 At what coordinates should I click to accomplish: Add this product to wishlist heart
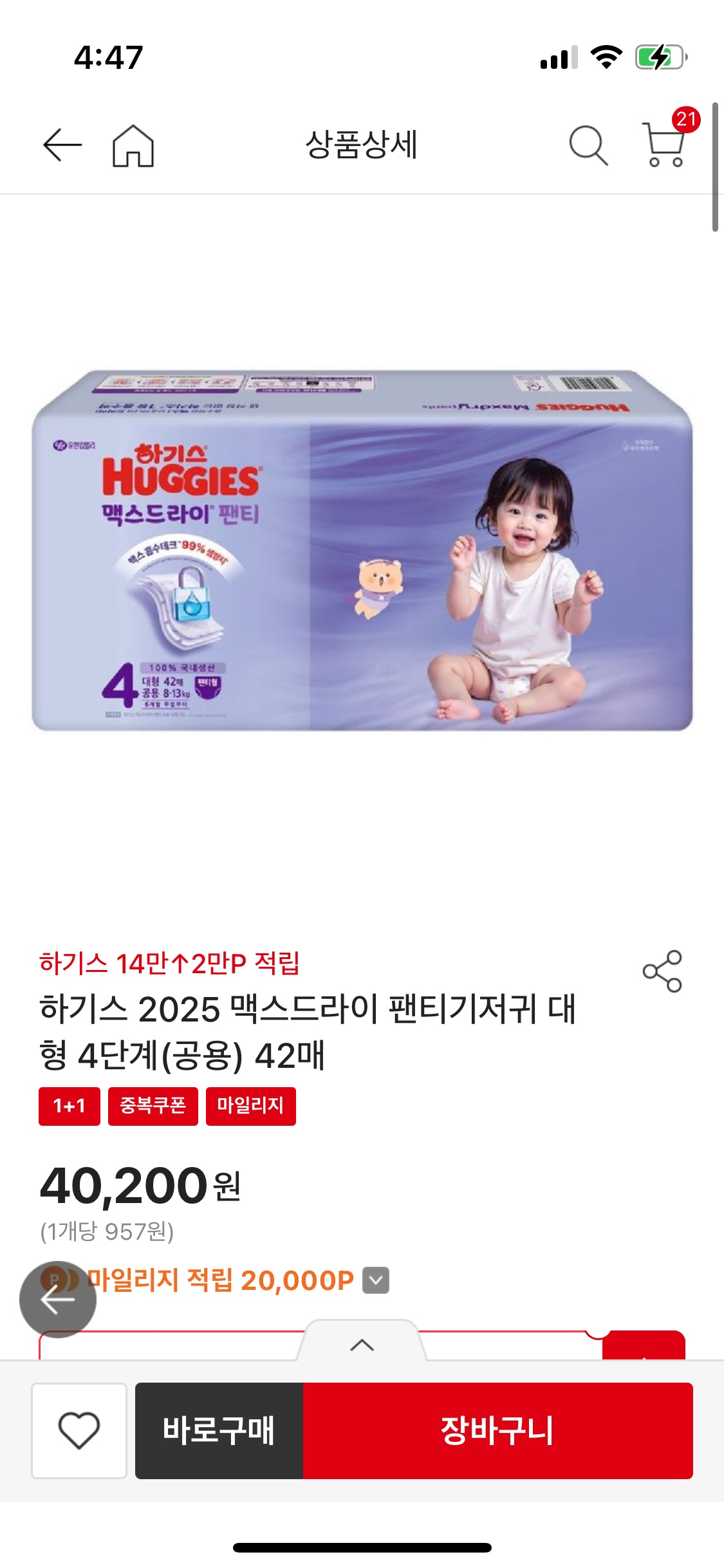pyautogui.click(x=79, y=1430)
